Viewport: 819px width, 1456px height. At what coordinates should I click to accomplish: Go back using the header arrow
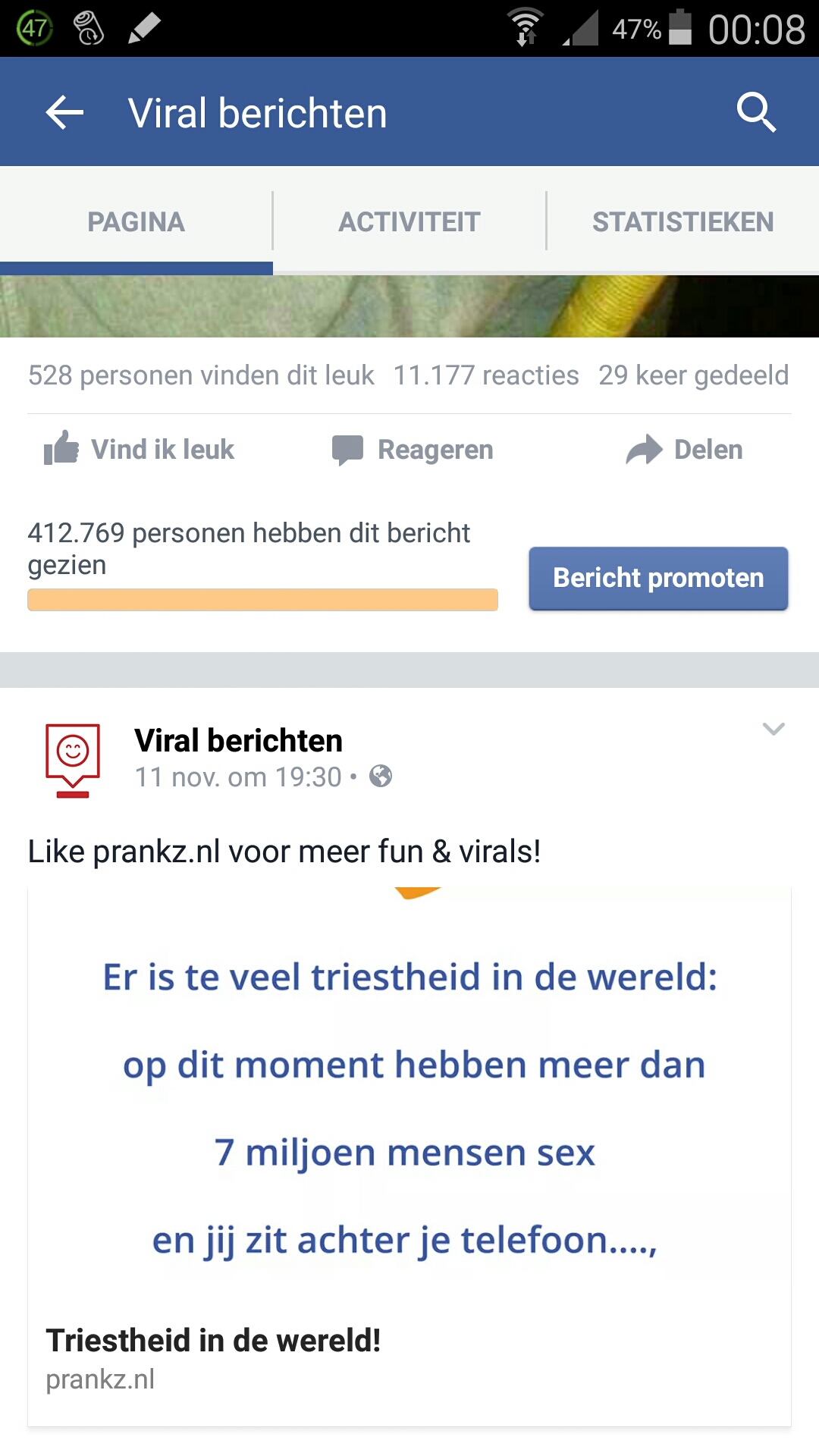[x=64, y=113]
